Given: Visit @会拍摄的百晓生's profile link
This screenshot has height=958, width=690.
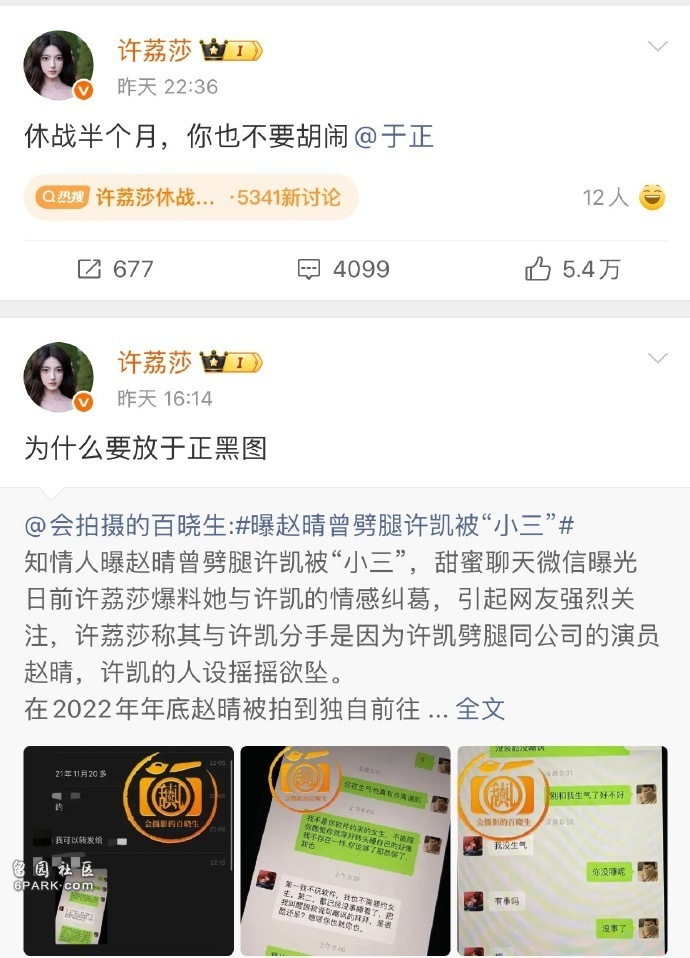Looking at the screenshot, I should [125, 526].
